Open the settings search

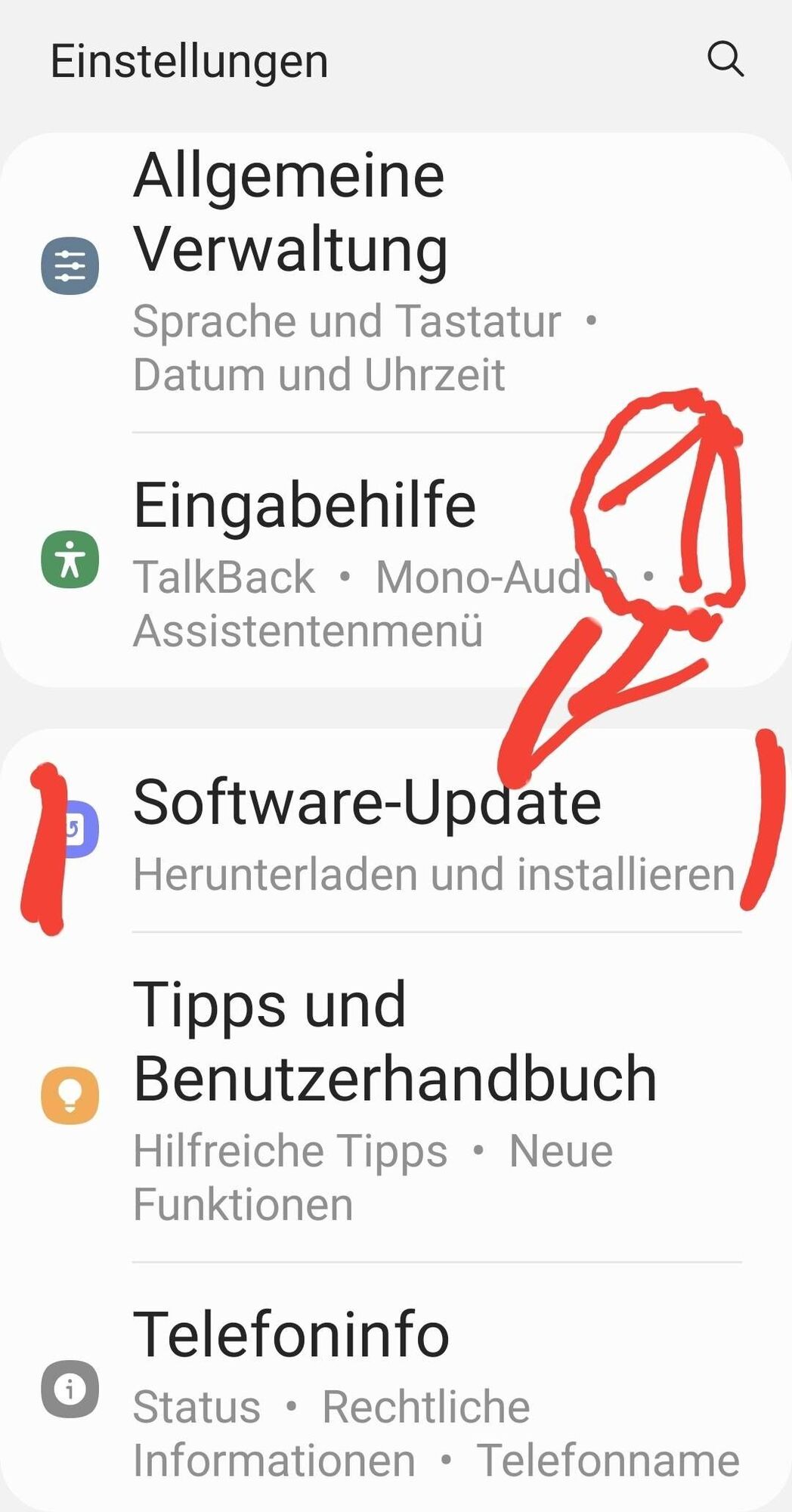tap(725, 59)
